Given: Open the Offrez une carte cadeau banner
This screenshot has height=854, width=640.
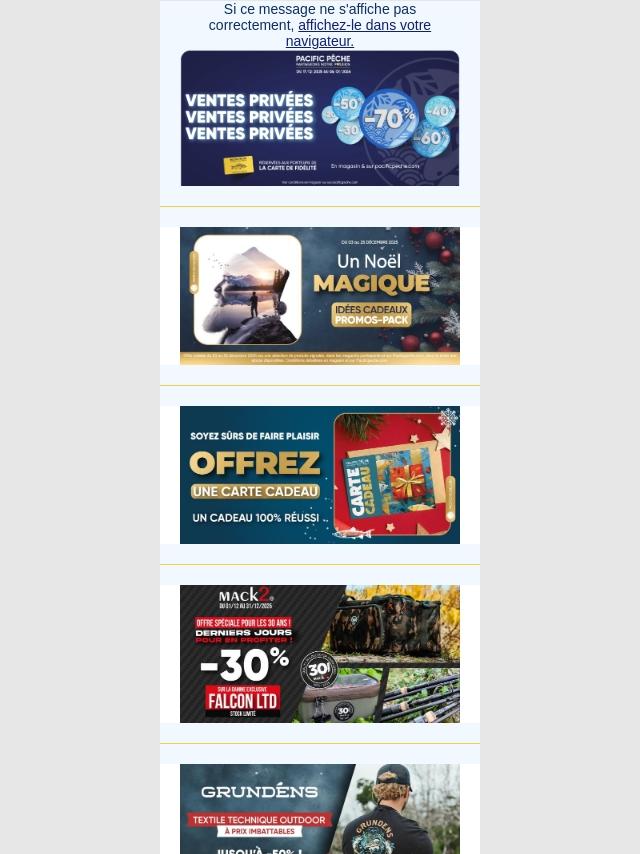Looking at the screenshot, I should pyautogui.click(x=320, y=474).
